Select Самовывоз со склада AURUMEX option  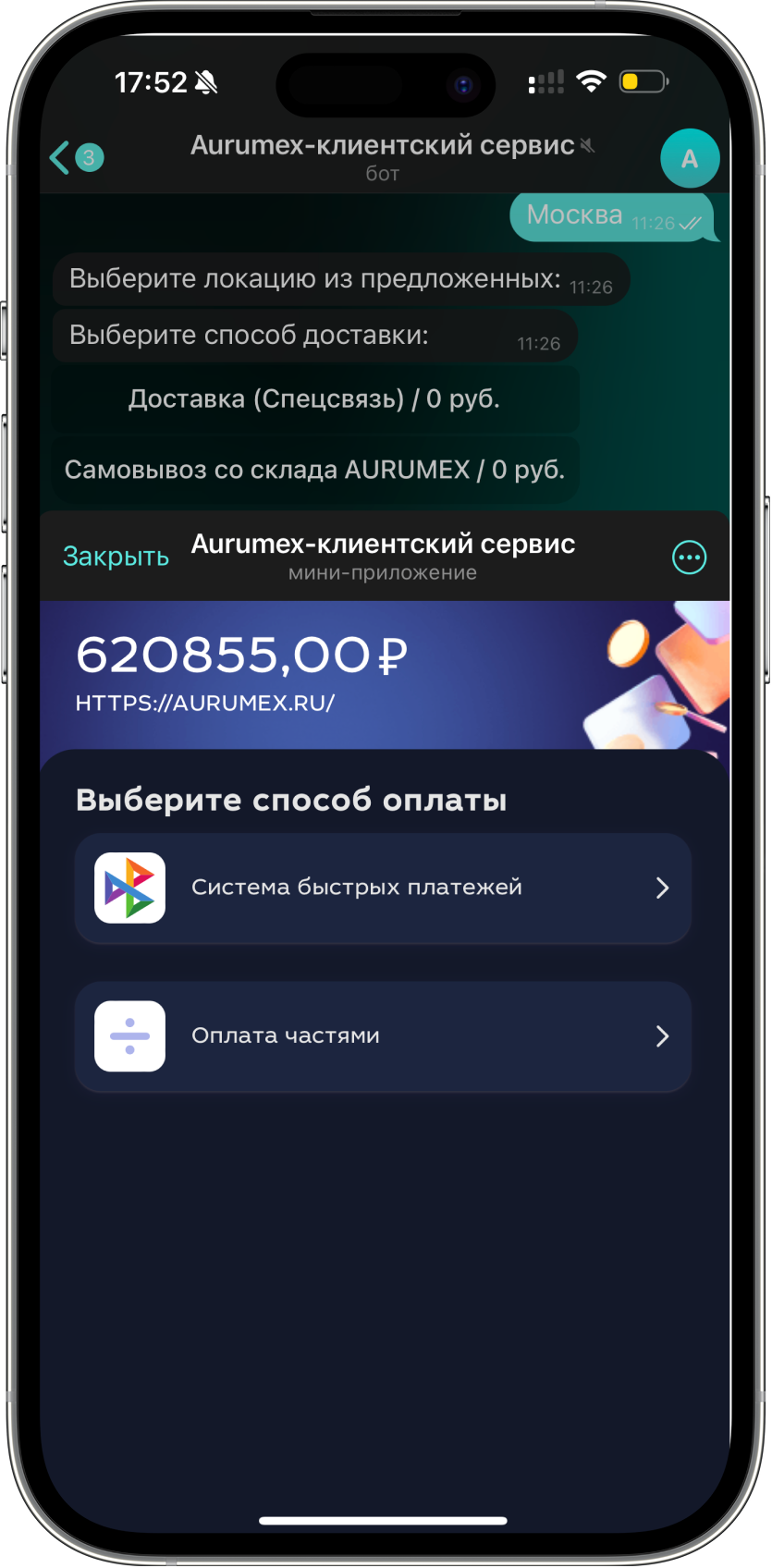[314, 470]
